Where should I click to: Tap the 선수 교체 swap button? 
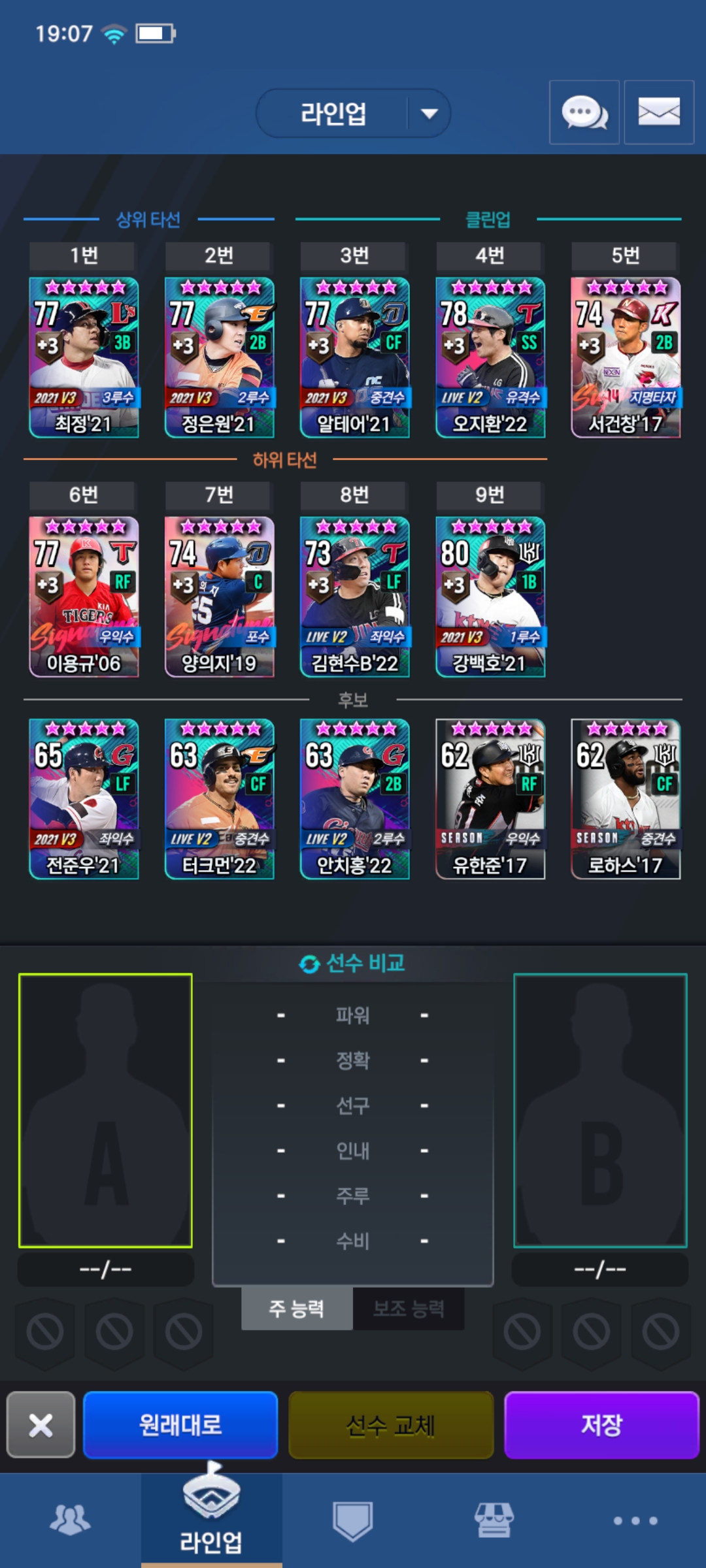click(391, 1425)
